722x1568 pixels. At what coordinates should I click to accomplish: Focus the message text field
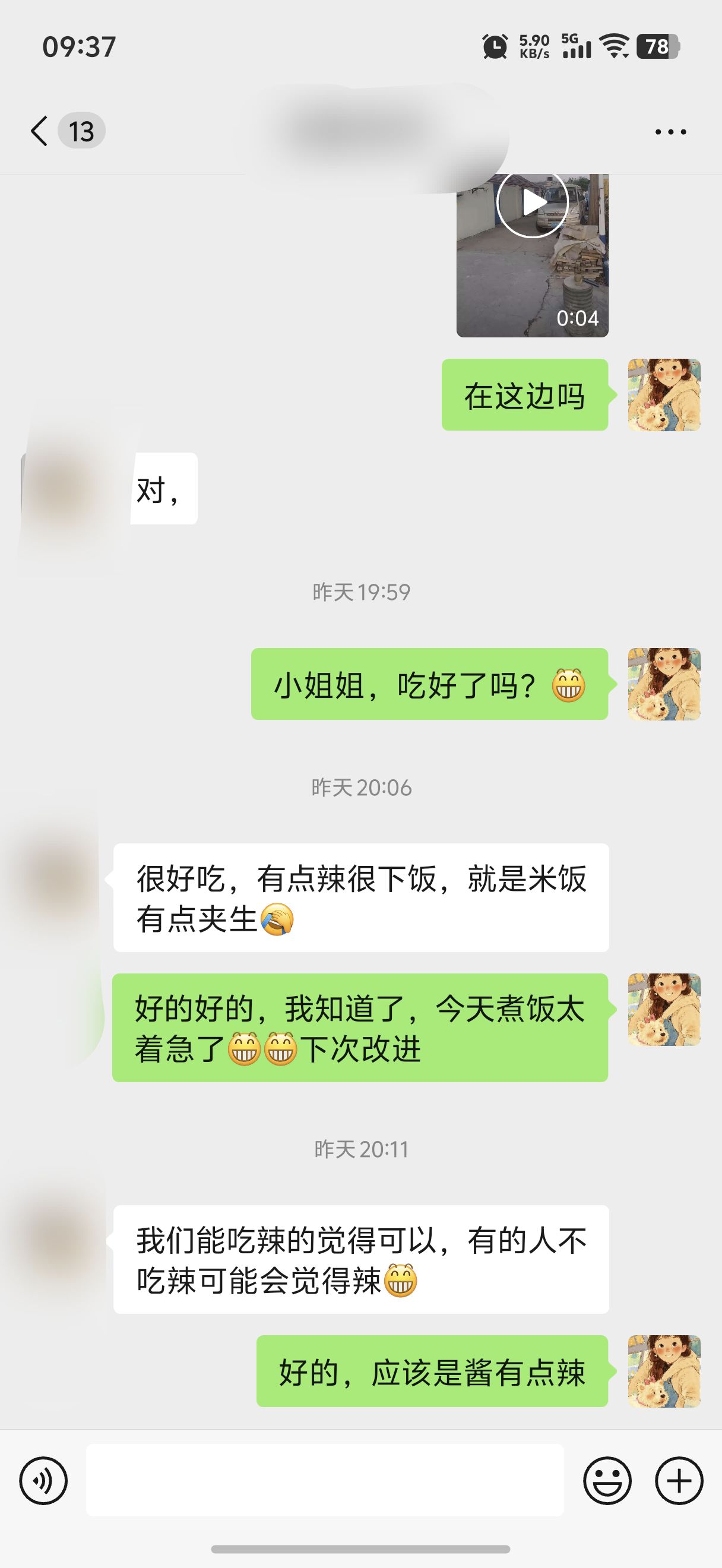tap(325, 1480)
